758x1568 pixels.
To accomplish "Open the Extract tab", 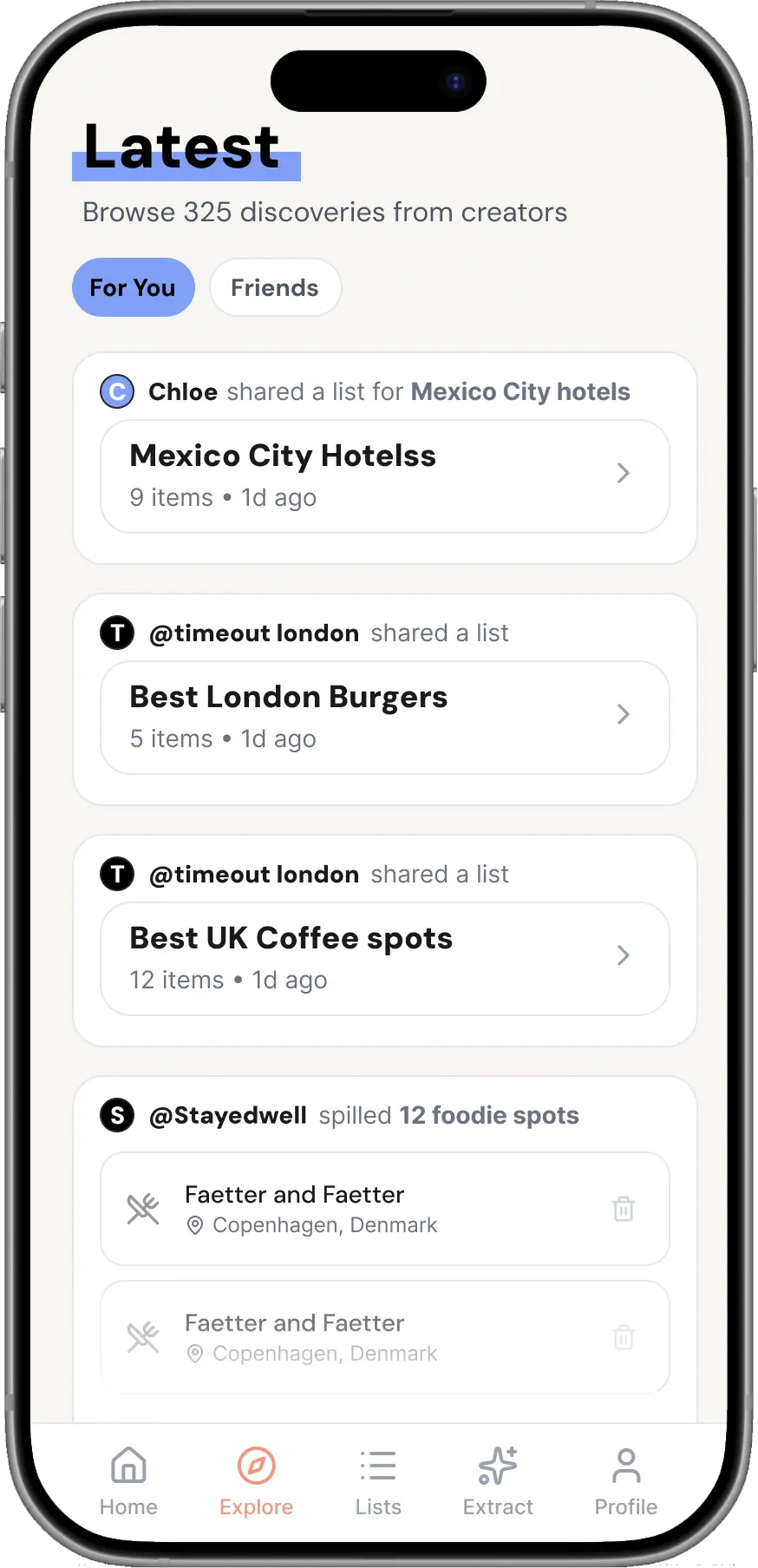I will (498, 1481).
